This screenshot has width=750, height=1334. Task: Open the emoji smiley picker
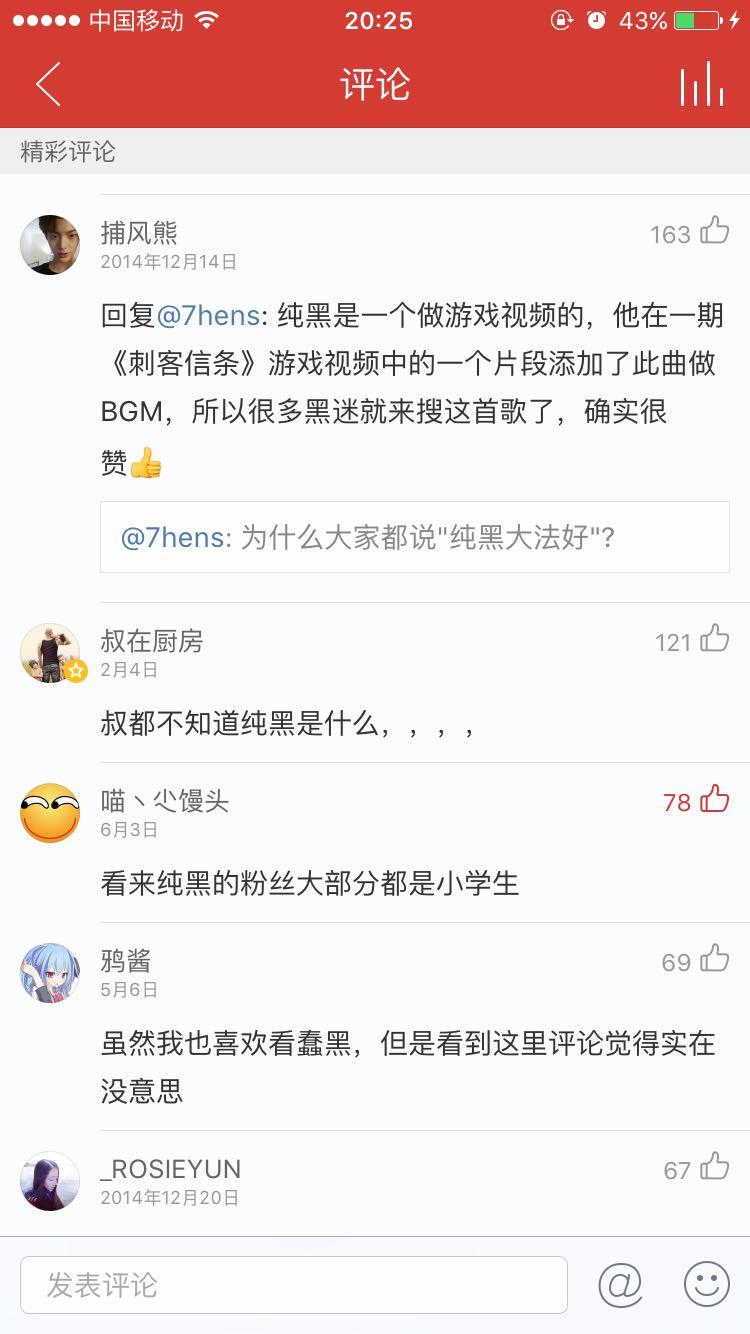[706, 1285]
